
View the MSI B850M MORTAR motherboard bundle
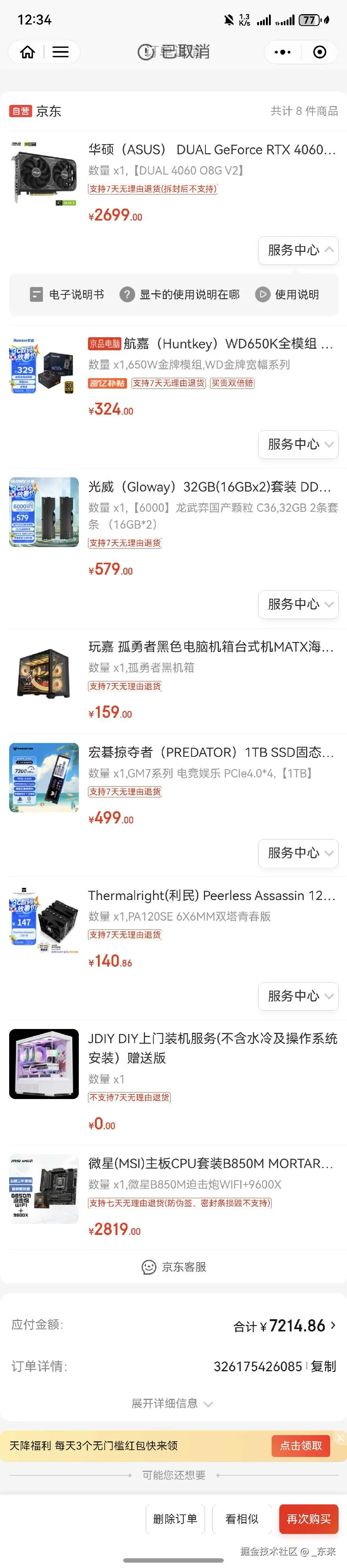tap(211, 1163)
